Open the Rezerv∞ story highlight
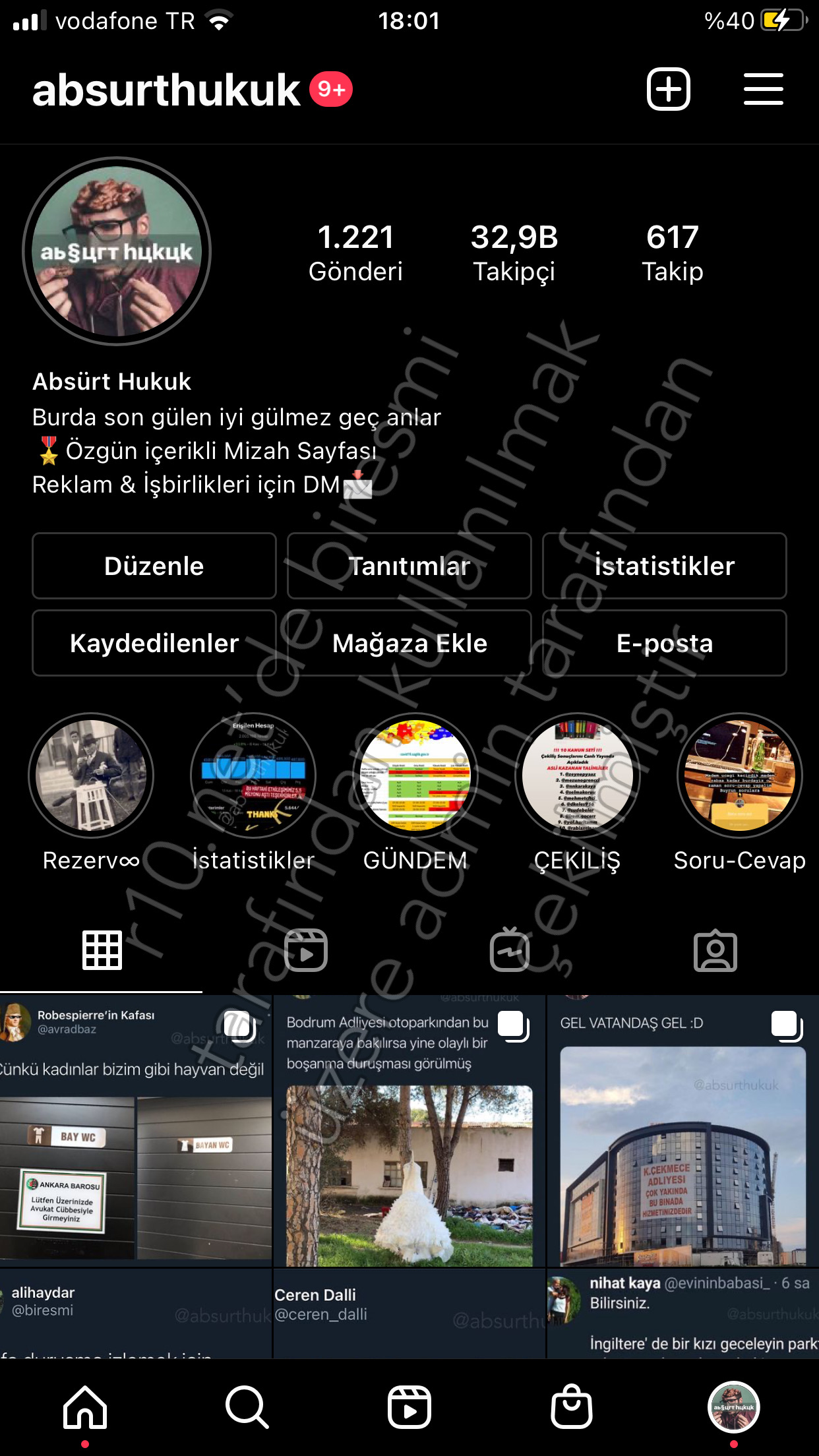819x1456 pixels. 91,775
